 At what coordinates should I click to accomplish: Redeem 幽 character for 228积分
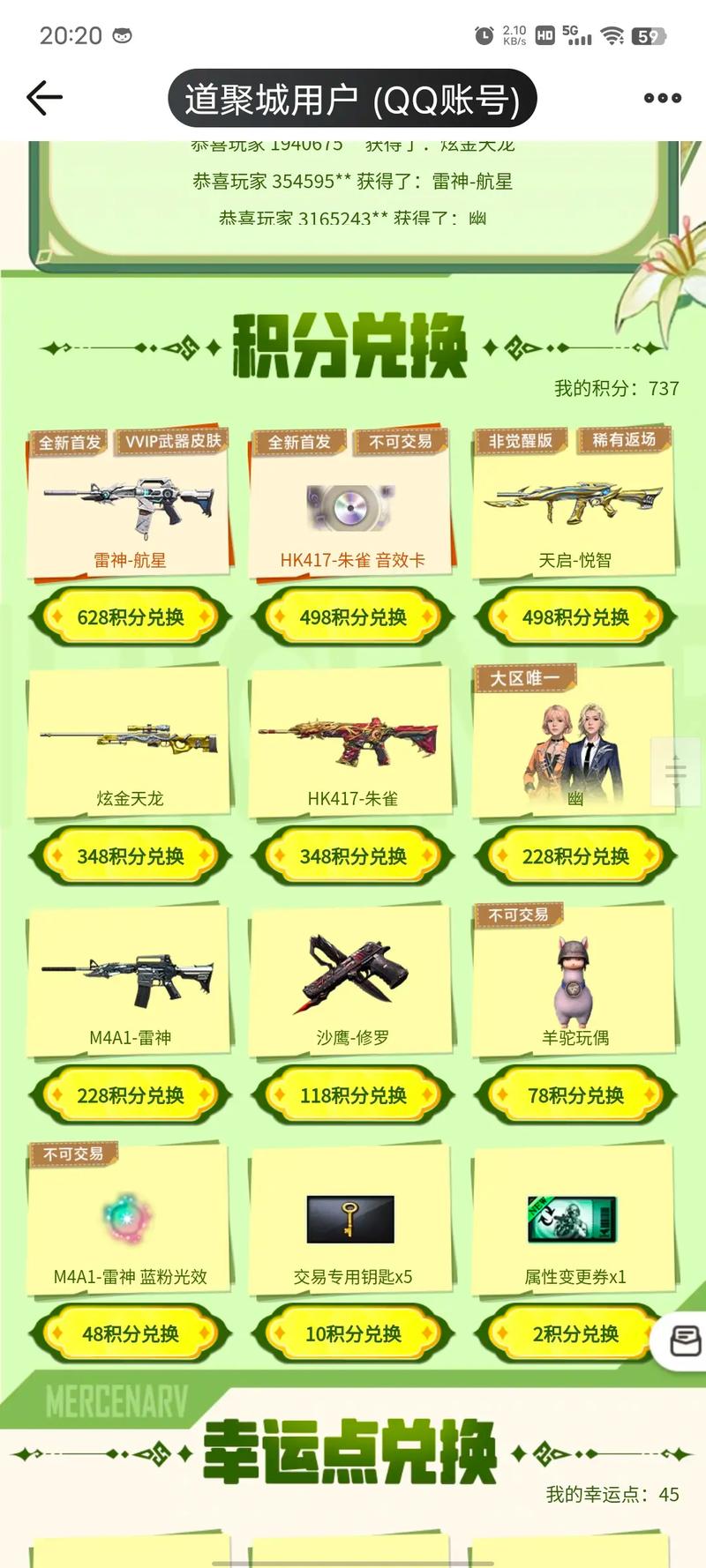(575, 856)
